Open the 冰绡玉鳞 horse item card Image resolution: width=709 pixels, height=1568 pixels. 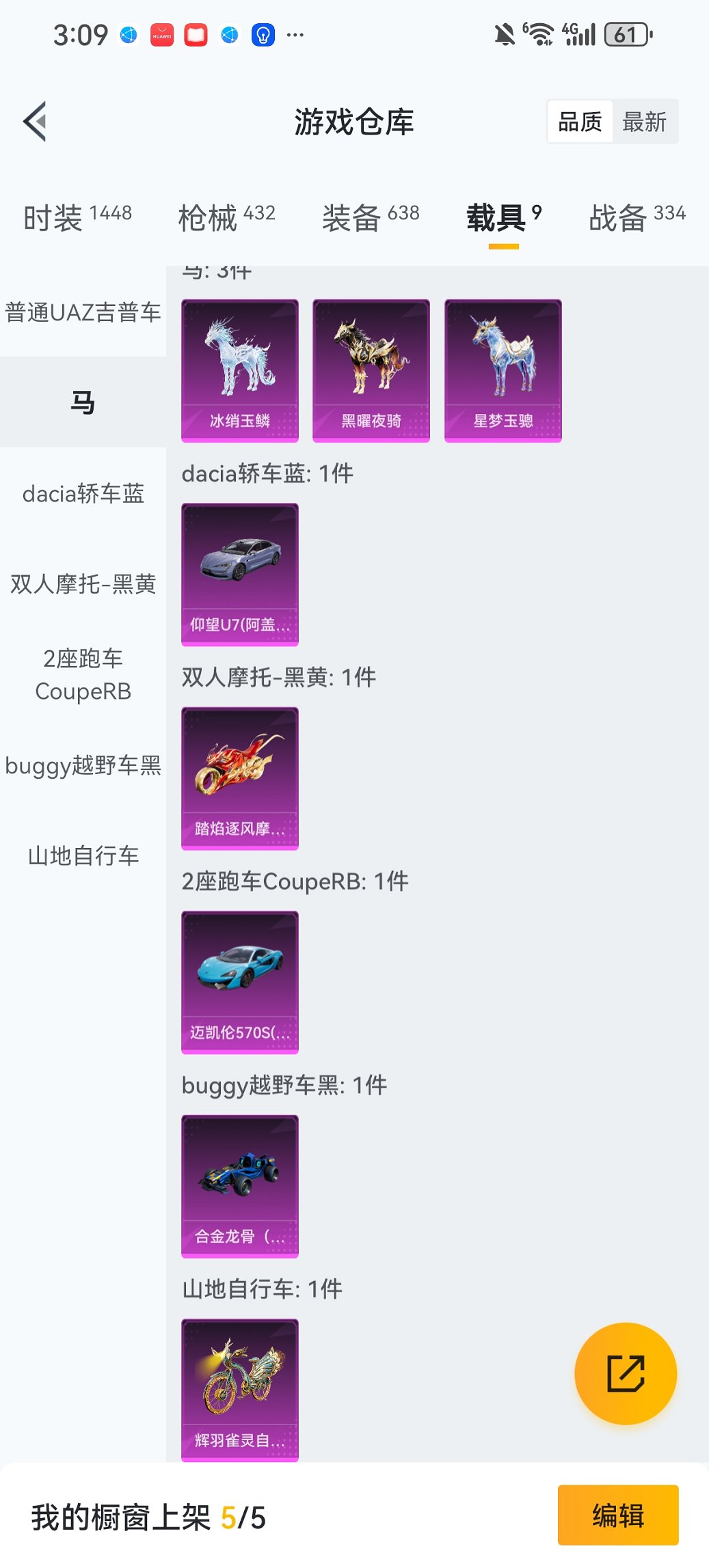(x=240, y=369)
